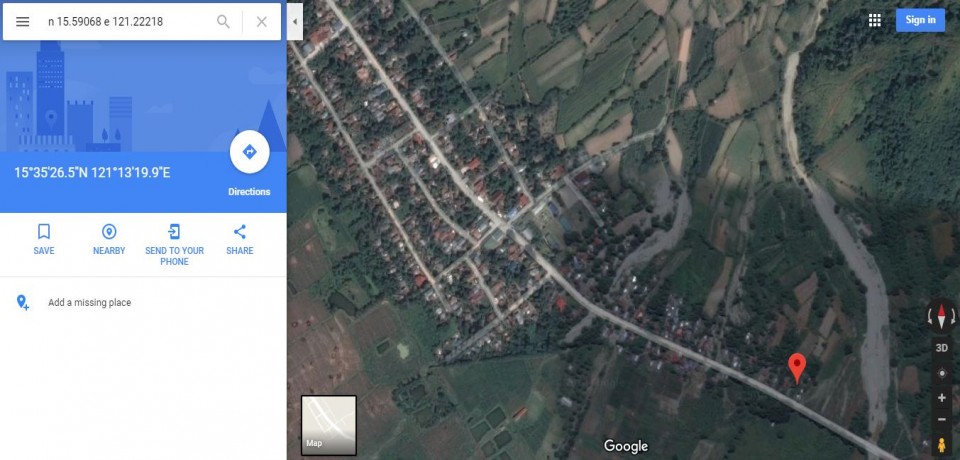
Task: Clear the search with X
Action: pos(261,21)
